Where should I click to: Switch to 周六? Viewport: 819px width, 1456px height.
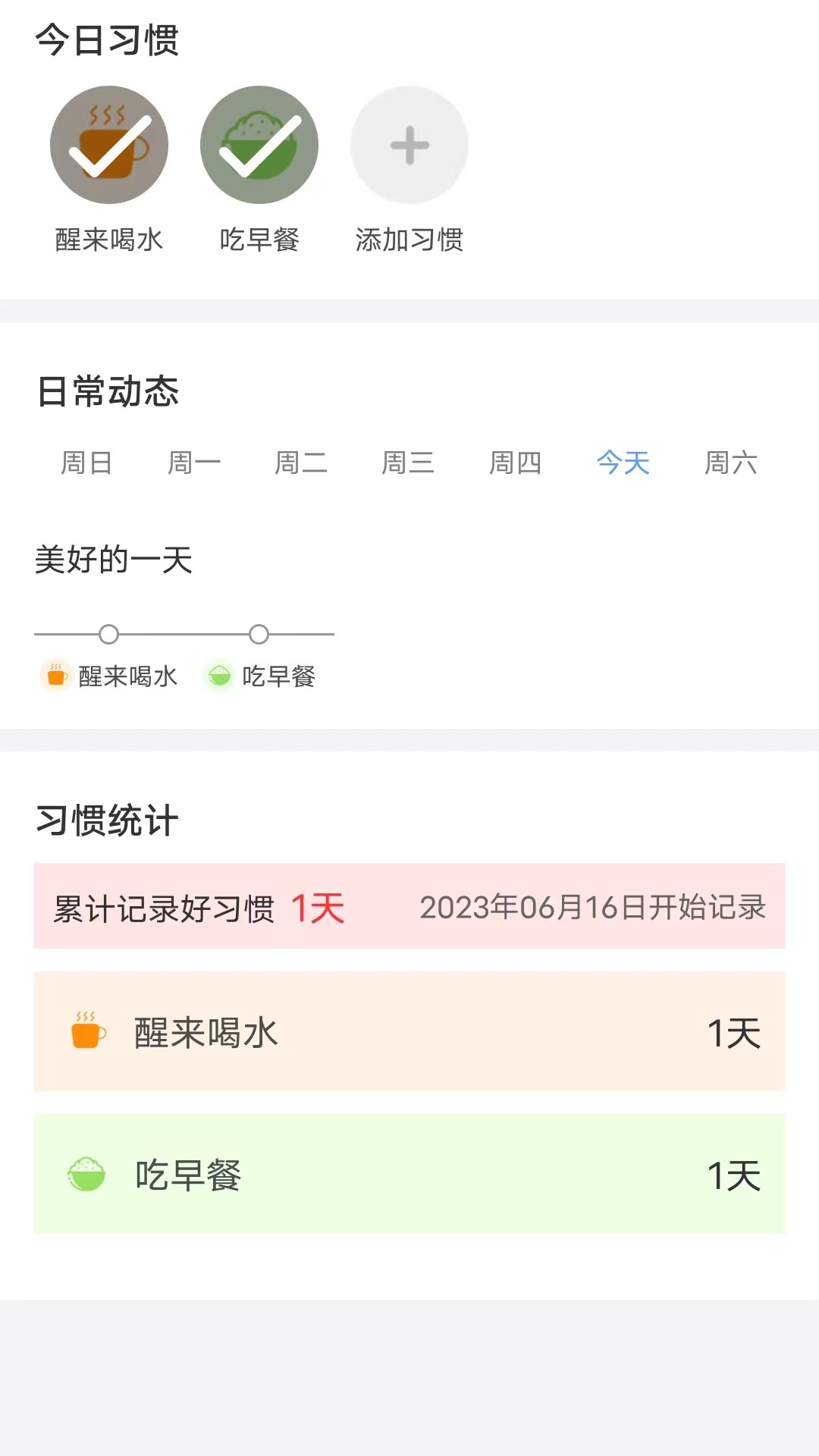tap(731, 463)
